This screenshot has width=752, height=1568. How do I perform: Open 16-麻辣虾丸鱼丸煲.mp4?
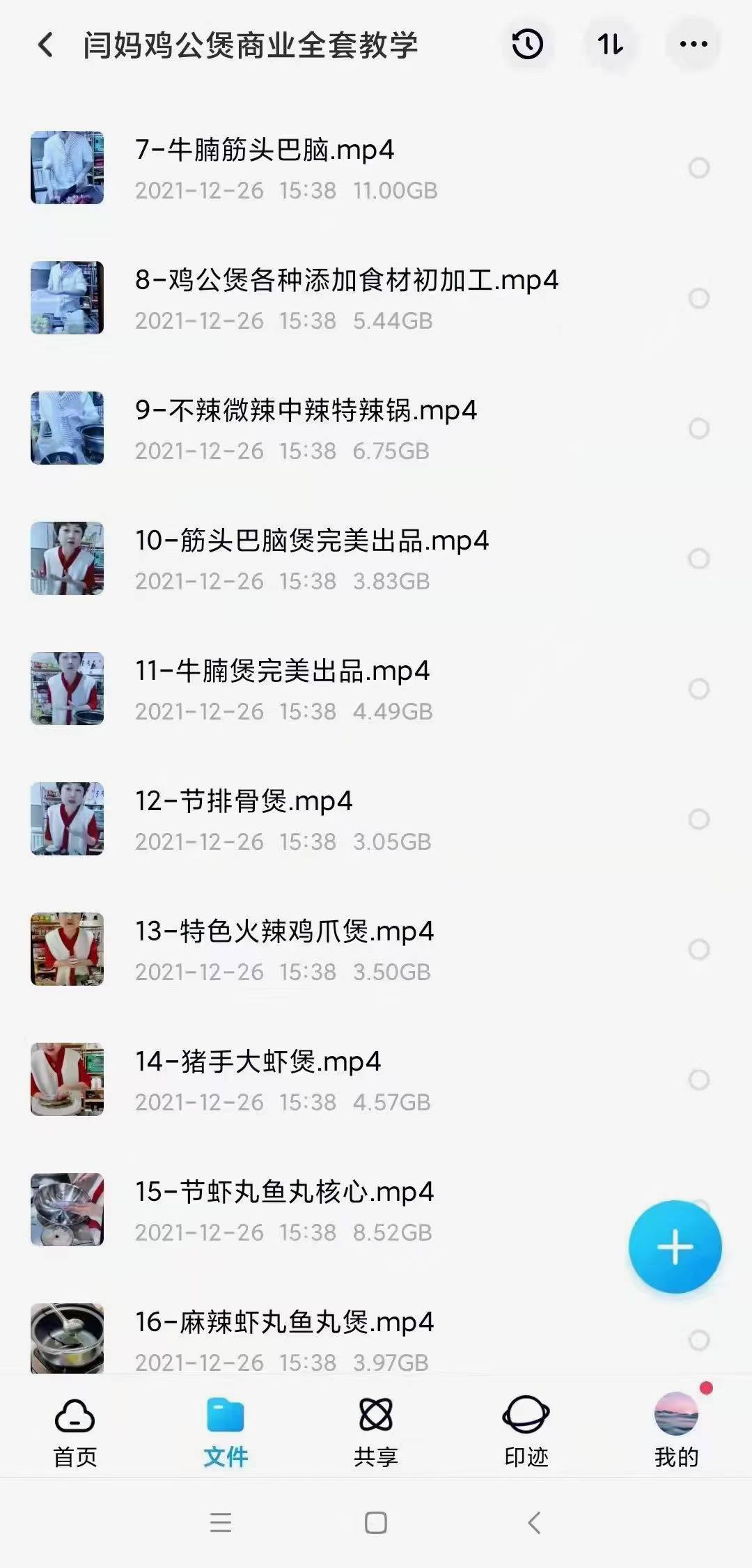(x=284, y=1323)
